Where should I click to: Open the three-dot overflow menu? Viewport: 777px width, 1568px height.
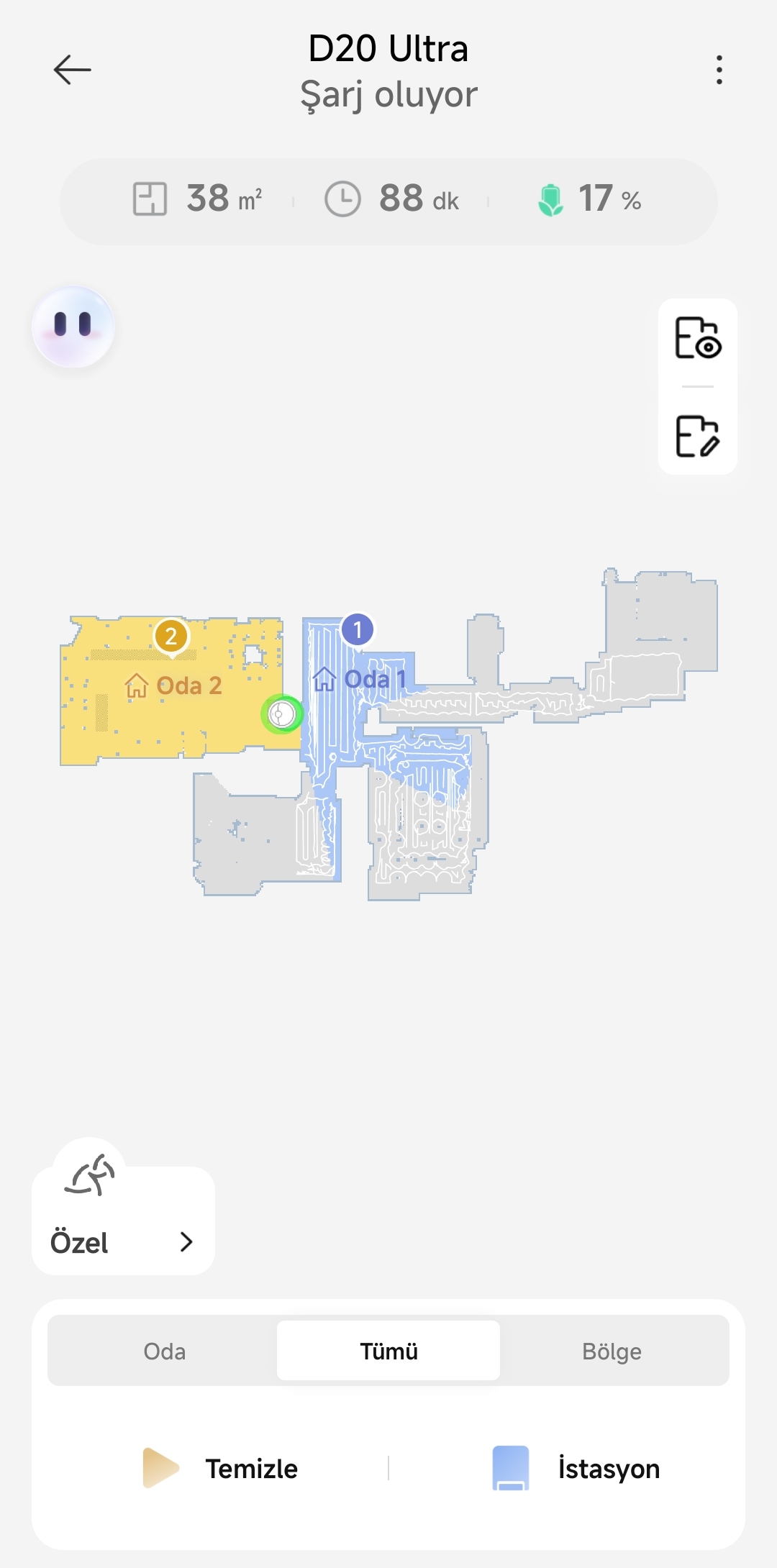719,70
